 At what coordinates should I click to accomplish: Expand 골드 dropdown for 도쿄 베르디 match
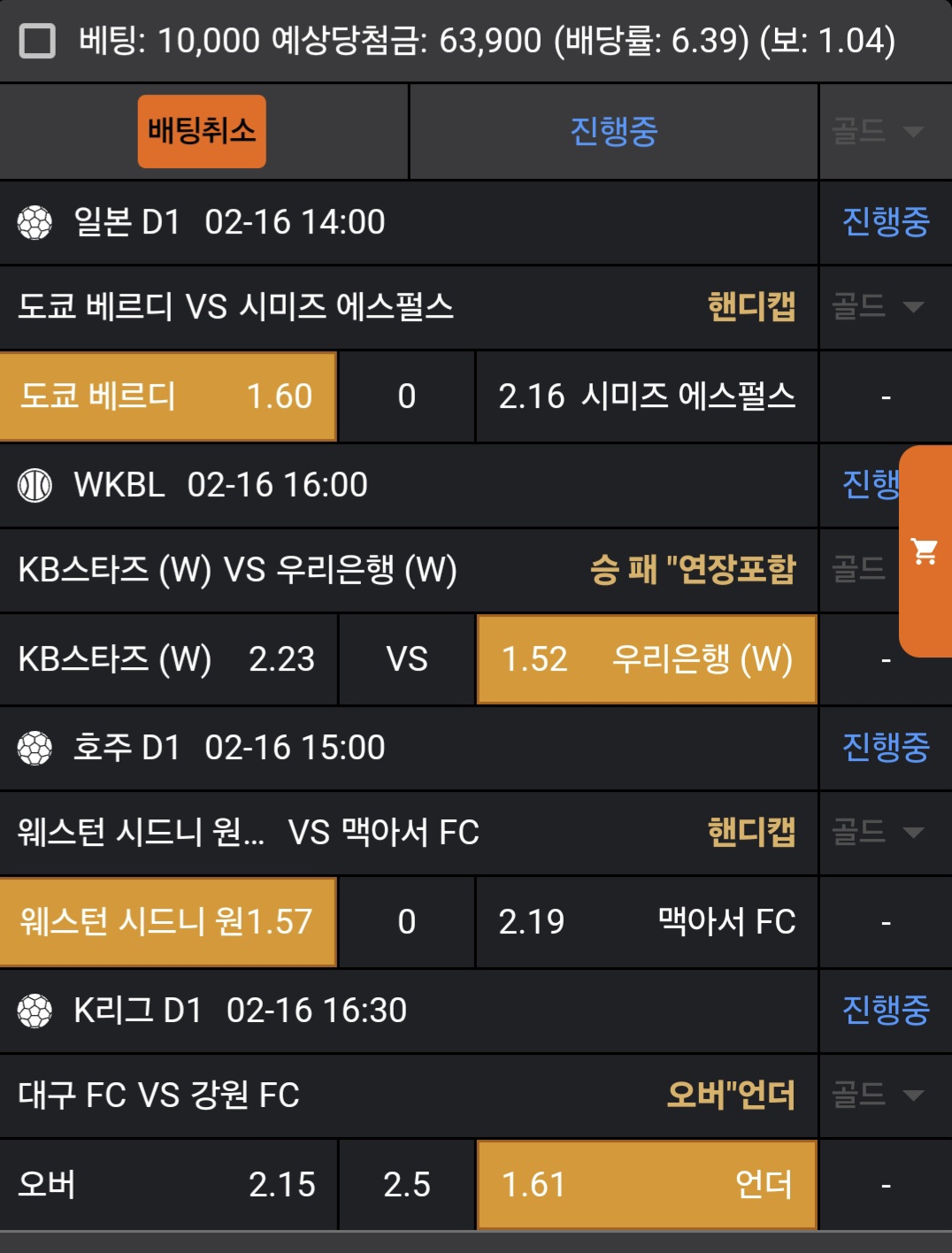878,307
